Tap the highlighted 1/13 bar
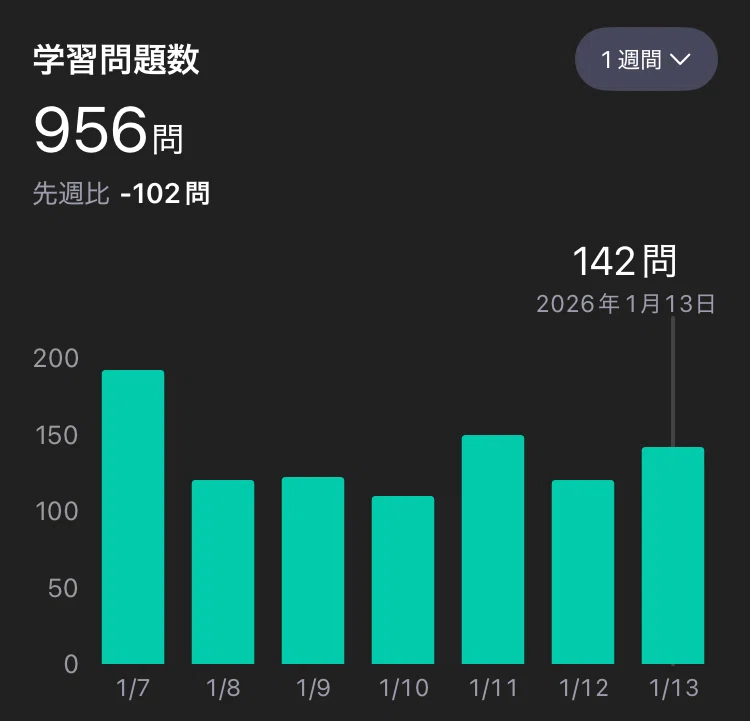The height and width of the screenshot is (721, 750). (673, 555)
